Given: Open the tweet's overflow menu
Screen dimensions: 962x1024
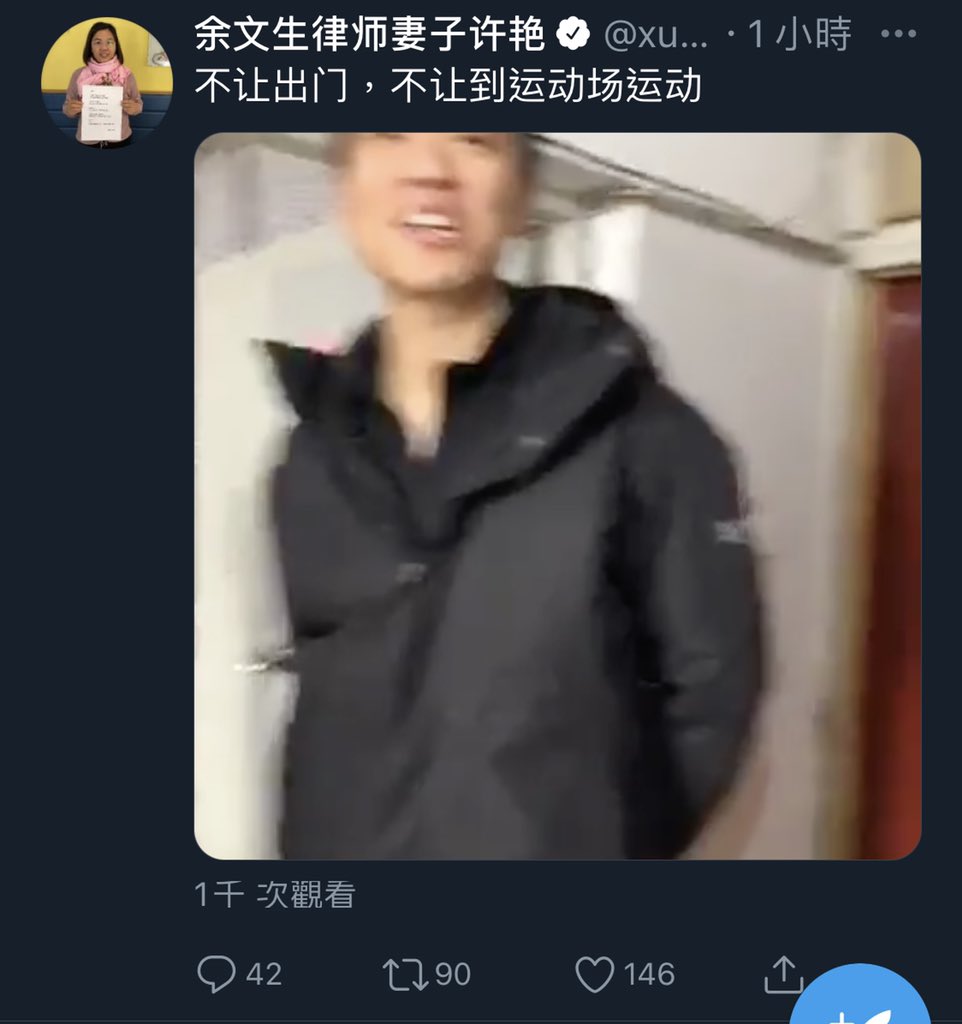Looking at the screenshot, I should click(x=898, y=36).
